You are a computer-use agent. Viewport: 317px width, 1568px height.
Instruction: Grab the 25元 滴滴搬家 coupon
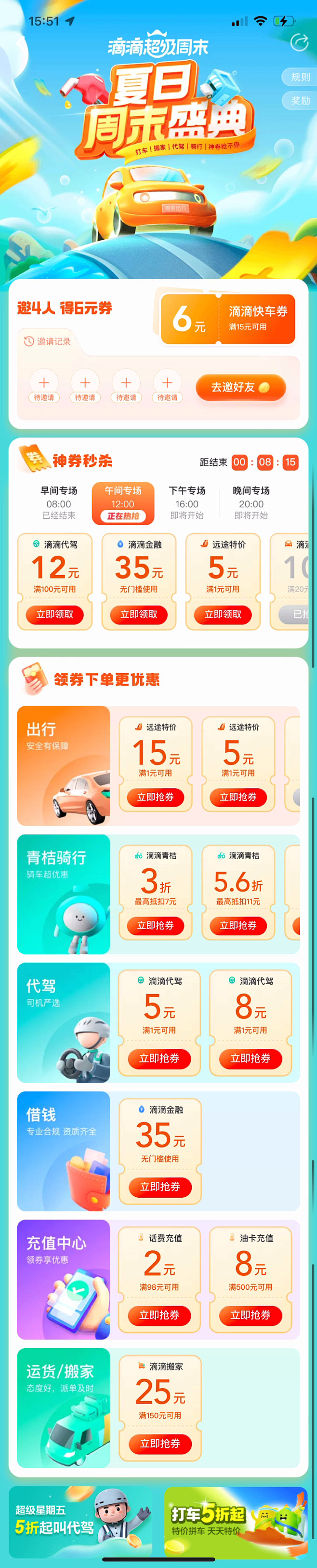coord(159,1443)
